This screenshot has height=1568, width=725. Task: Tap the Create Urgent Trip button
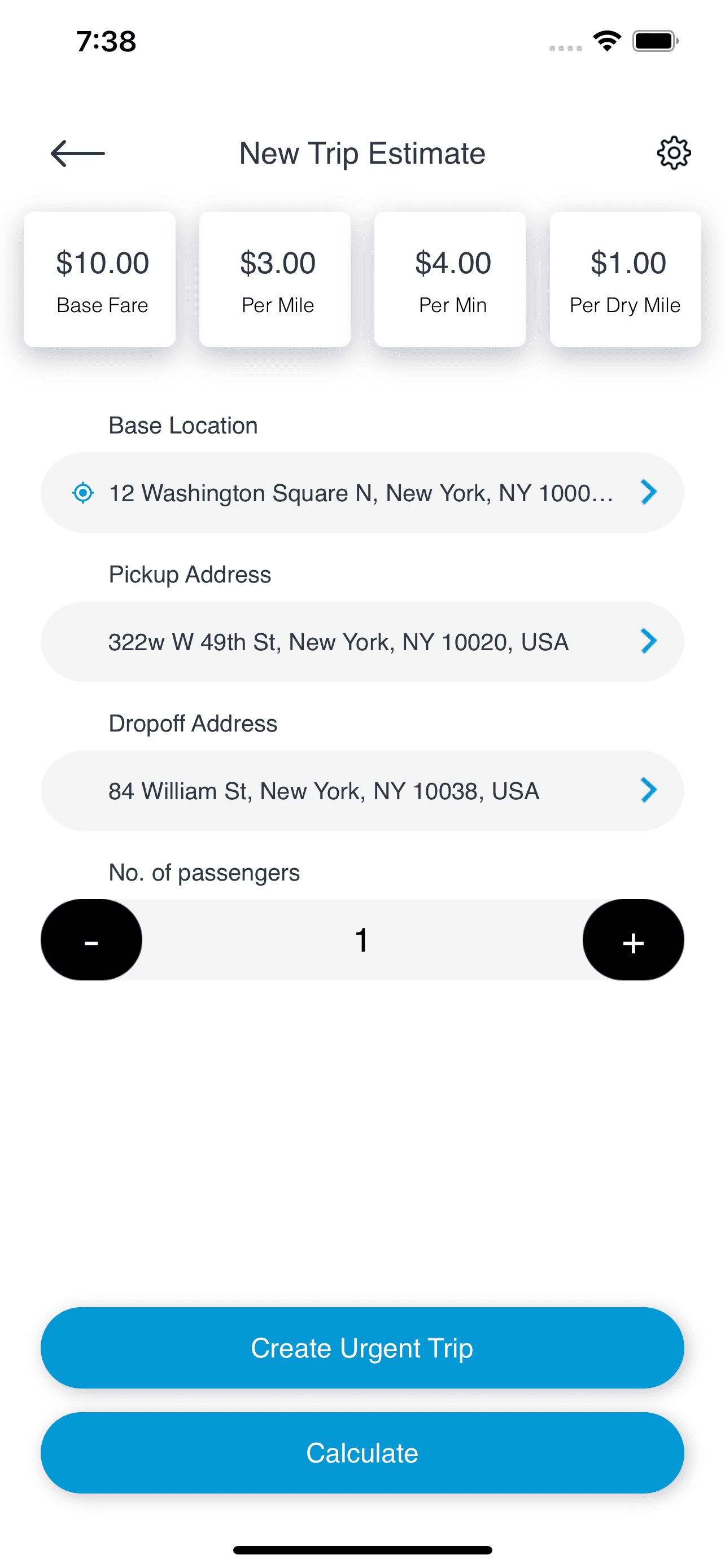[x=361, y=1348]
